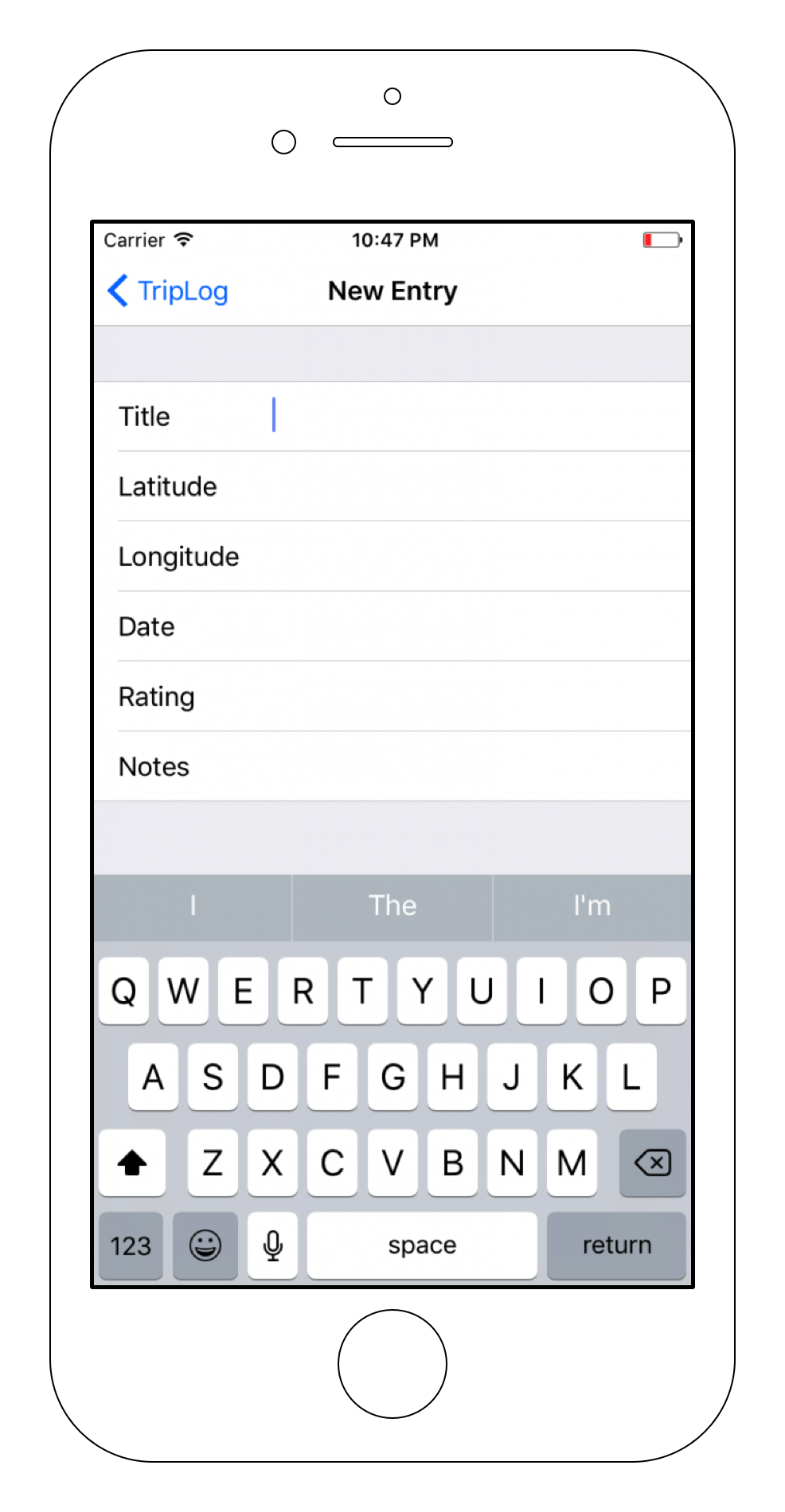Viewport: 785px width, 1512px height.
Task: Tap the backspace key
Action: coord(653,1163)
